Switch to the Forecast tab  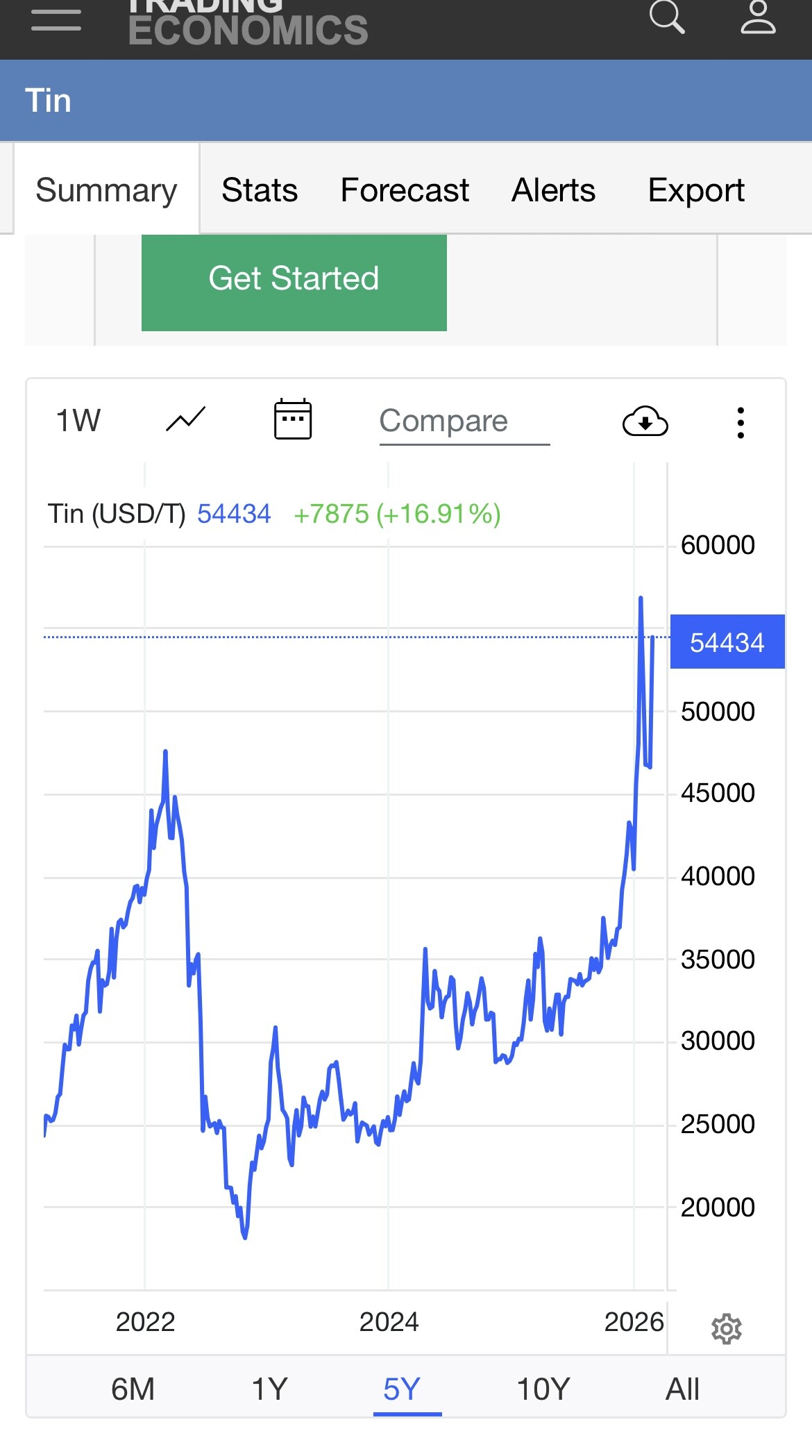coord(405,190)
